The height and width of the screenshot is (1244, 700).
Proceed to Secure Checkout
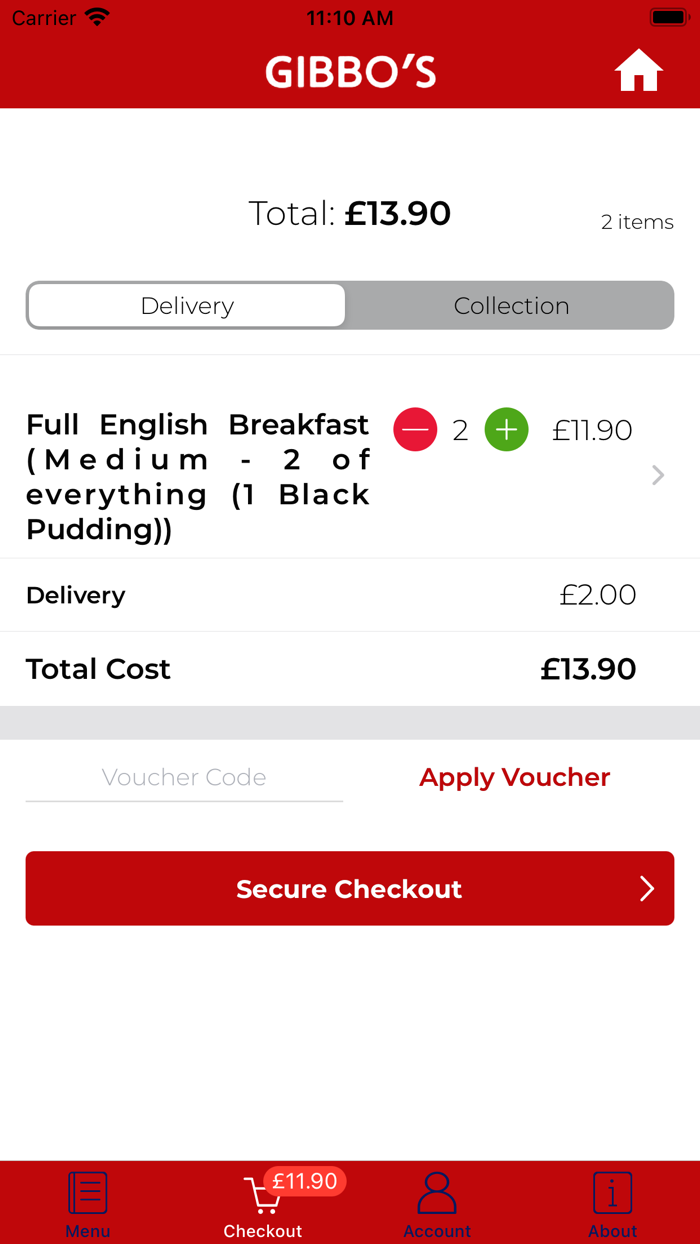(x=349, y=889)
